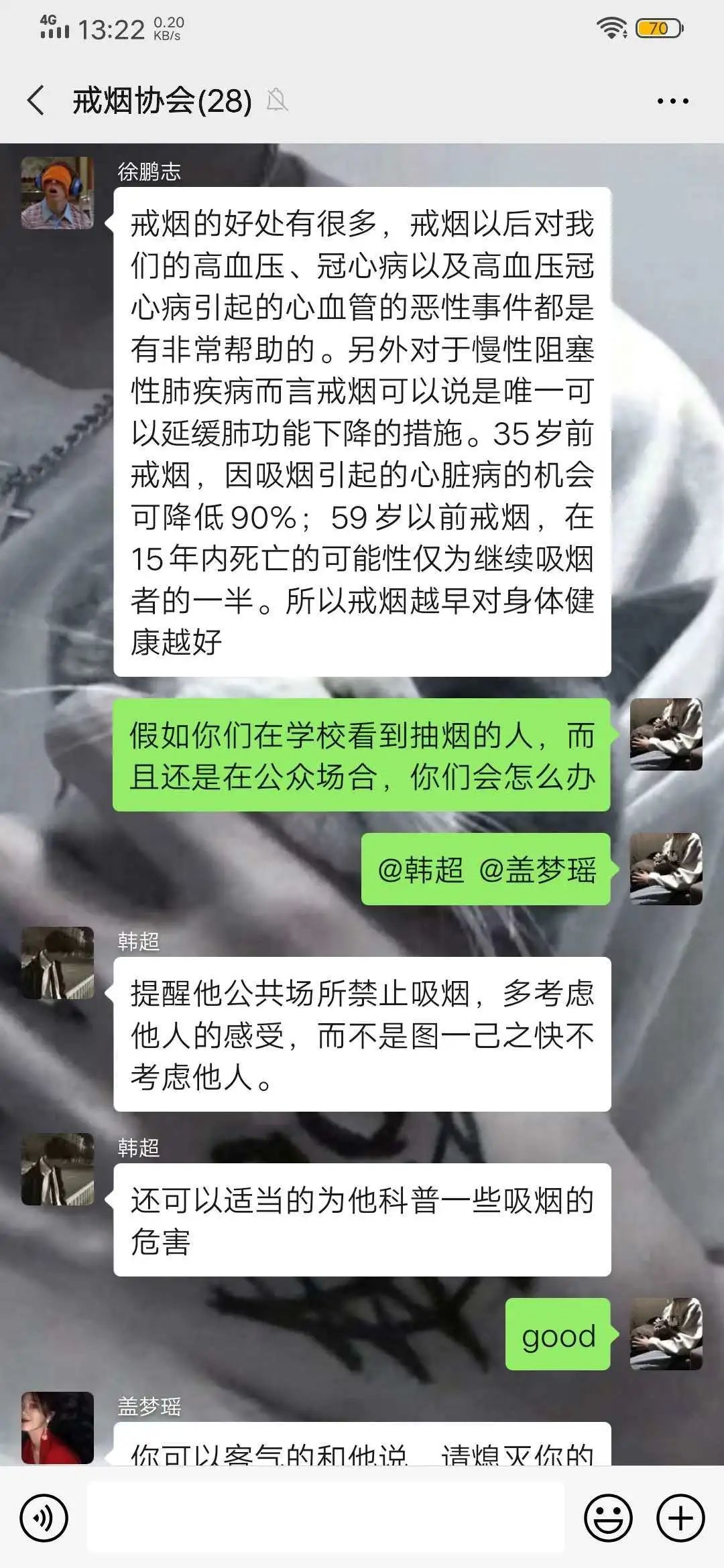Image resolution: width=724 pixels, height=1568 pixels.
Task: Open the plus attachment menu
Action: pos(680,1518)
